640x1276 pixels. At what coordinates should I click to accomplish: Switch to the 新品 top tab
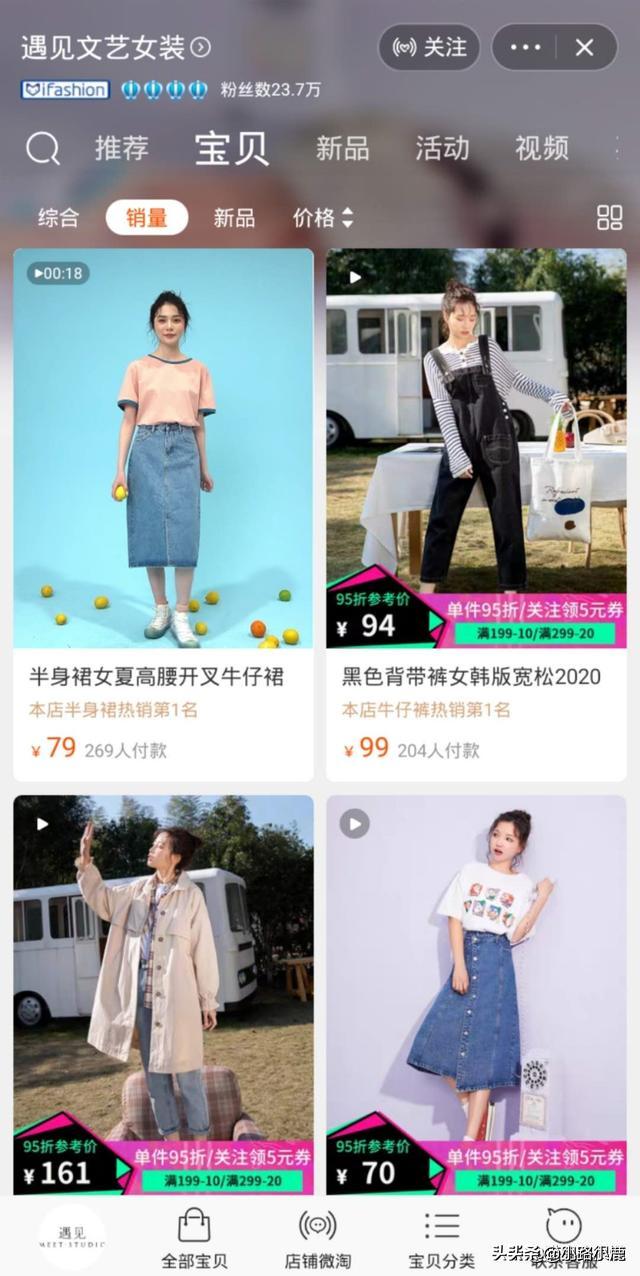pyautogui.click(x=343, y=149)
